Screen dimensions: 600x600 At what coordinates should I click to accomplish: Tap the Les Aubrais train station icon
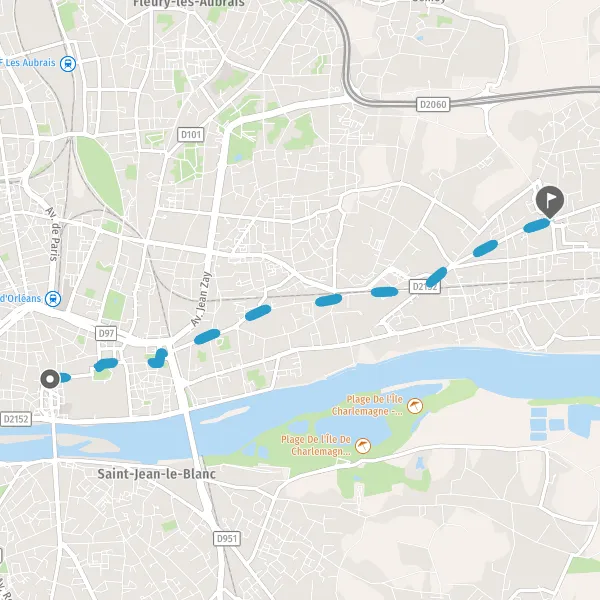coord(68,64)
